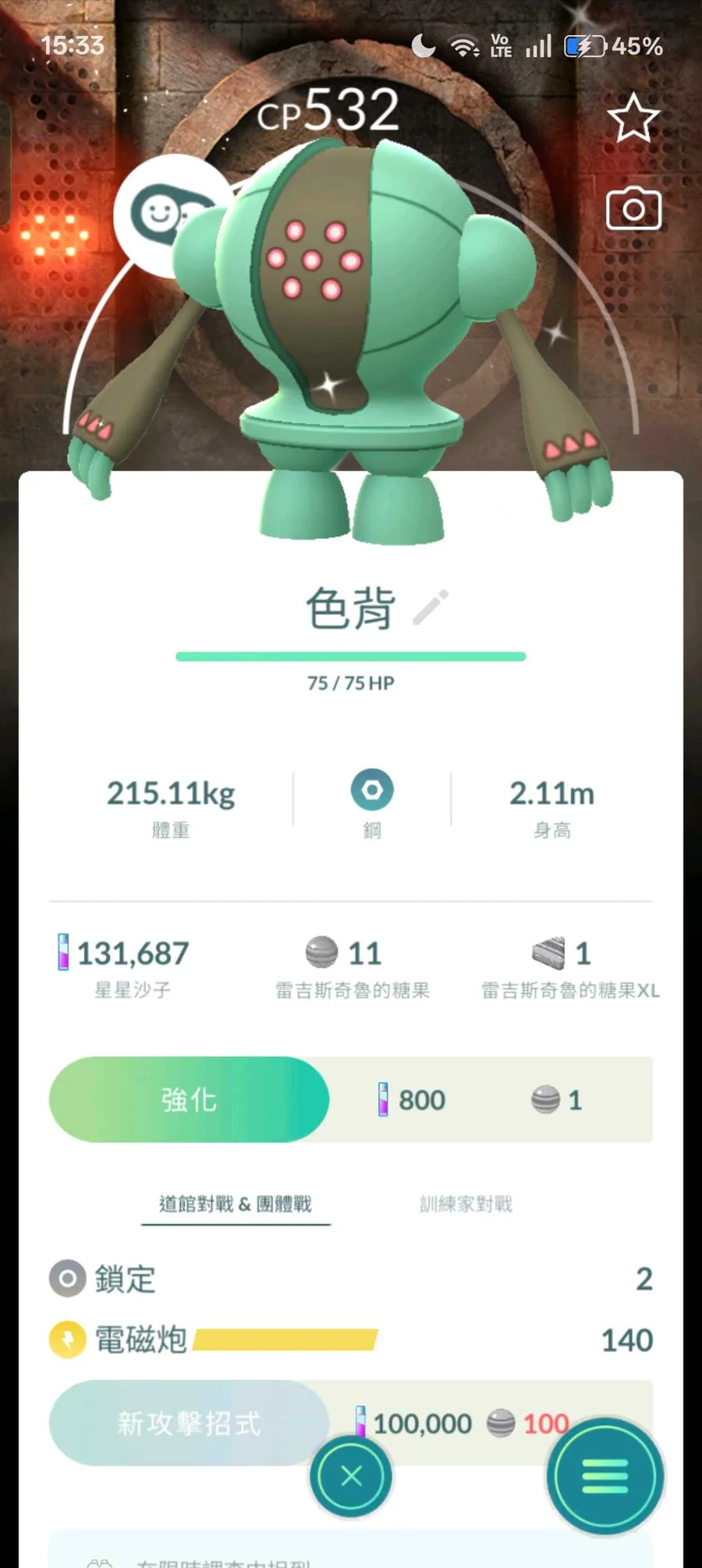This screenshot has width=702, height=1568.
Task: Open the green hamburger options menu
Action: 604,1476
